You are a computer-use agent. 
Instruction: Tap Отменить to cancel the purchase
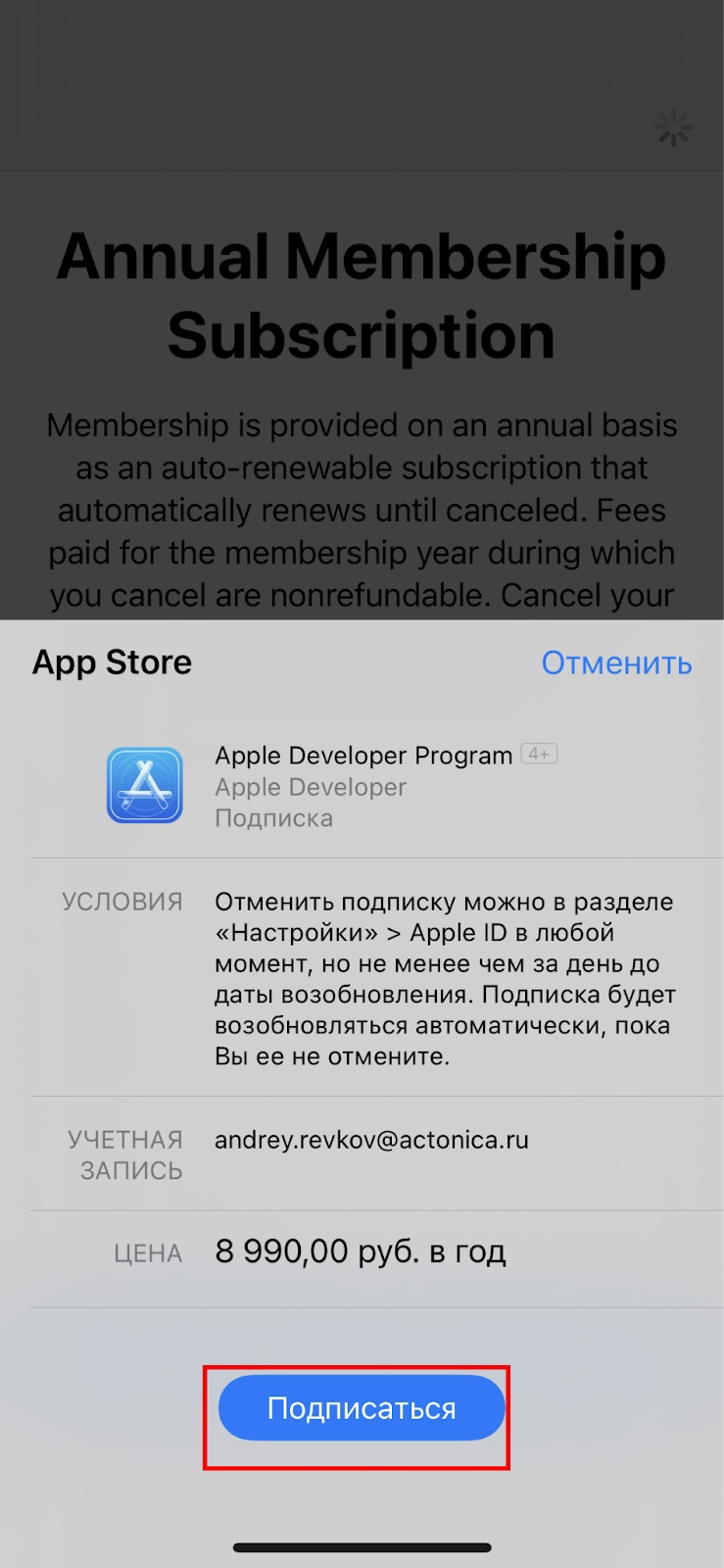(616, 663)
